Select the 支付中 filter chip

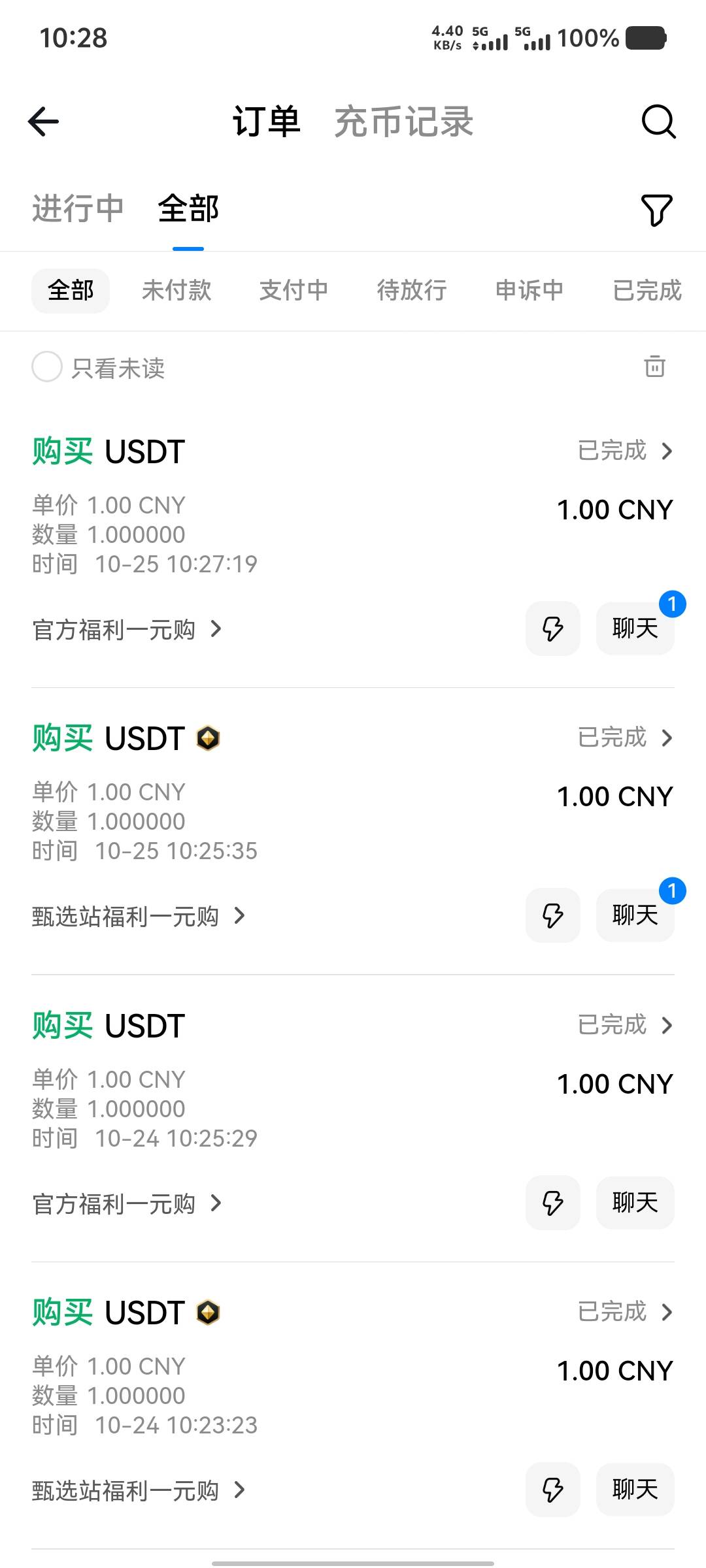(294, 290)
